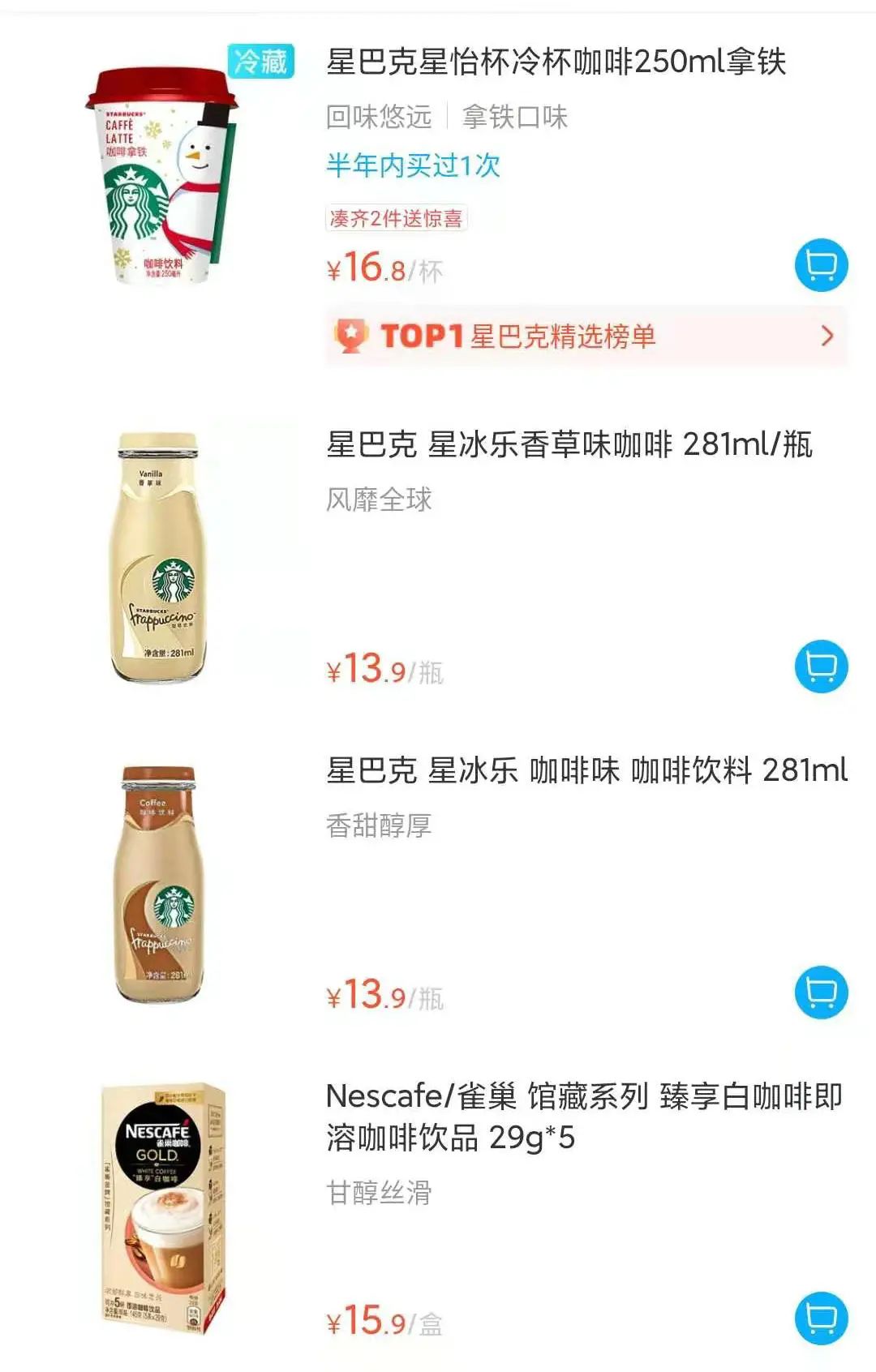This screenshot has height=1372, width=876.
Task: Open the TOP1 星巴克精选榜单 ranking
Action: 586,336
